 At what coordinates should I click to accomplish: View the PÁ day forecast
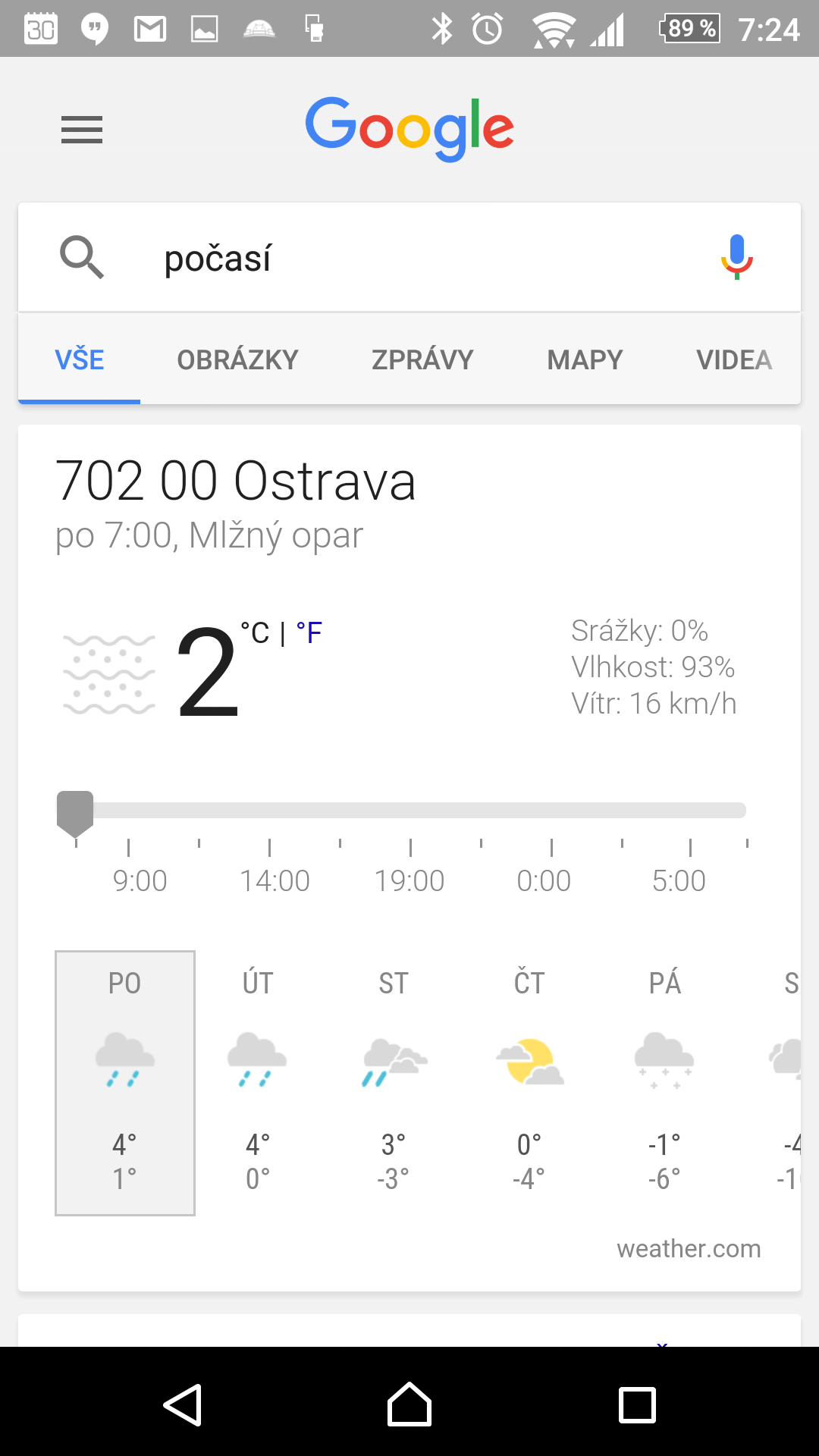[664, 1083]
